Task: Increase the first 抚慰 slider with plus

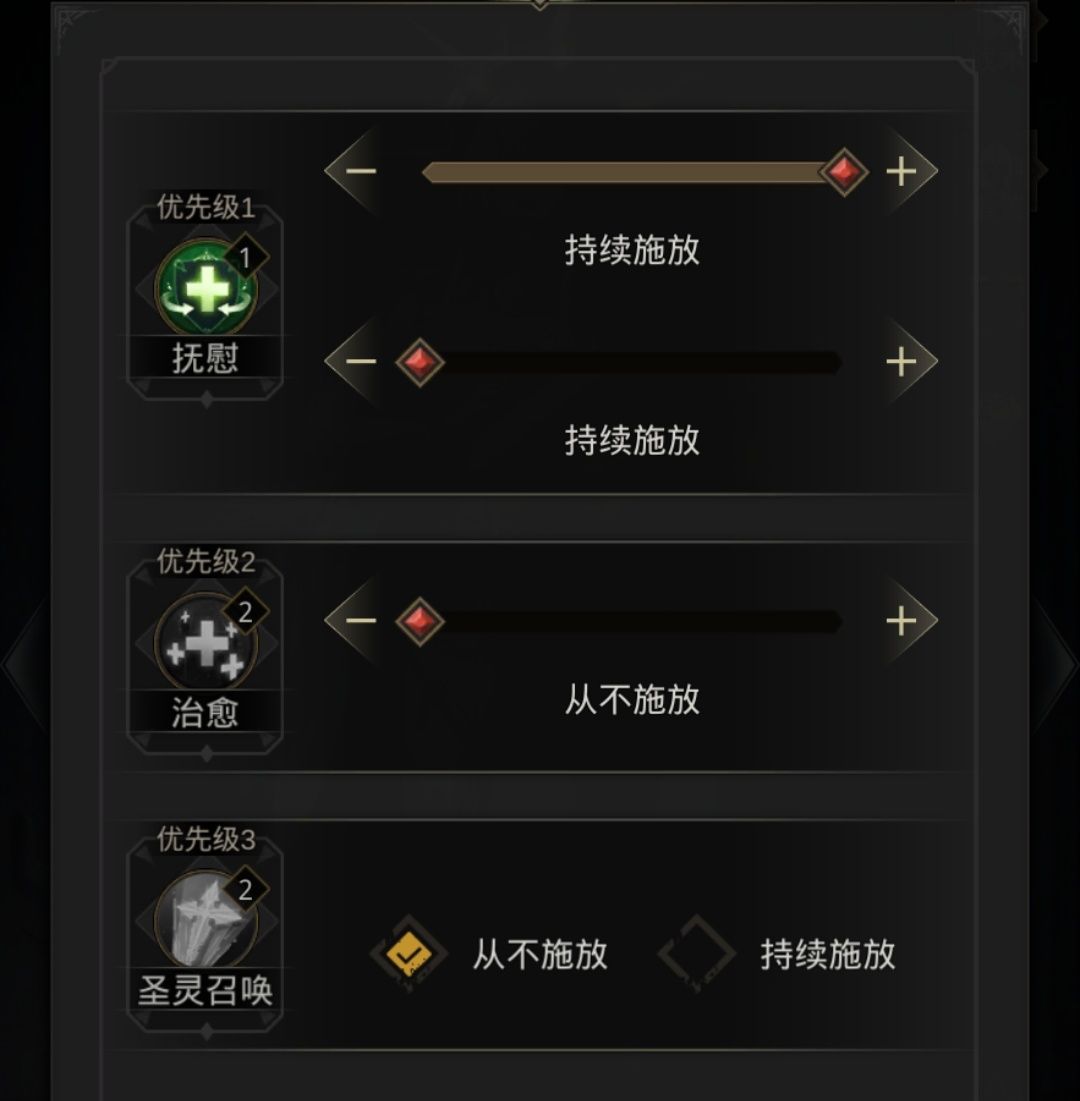Action: [x=901, y=171]
